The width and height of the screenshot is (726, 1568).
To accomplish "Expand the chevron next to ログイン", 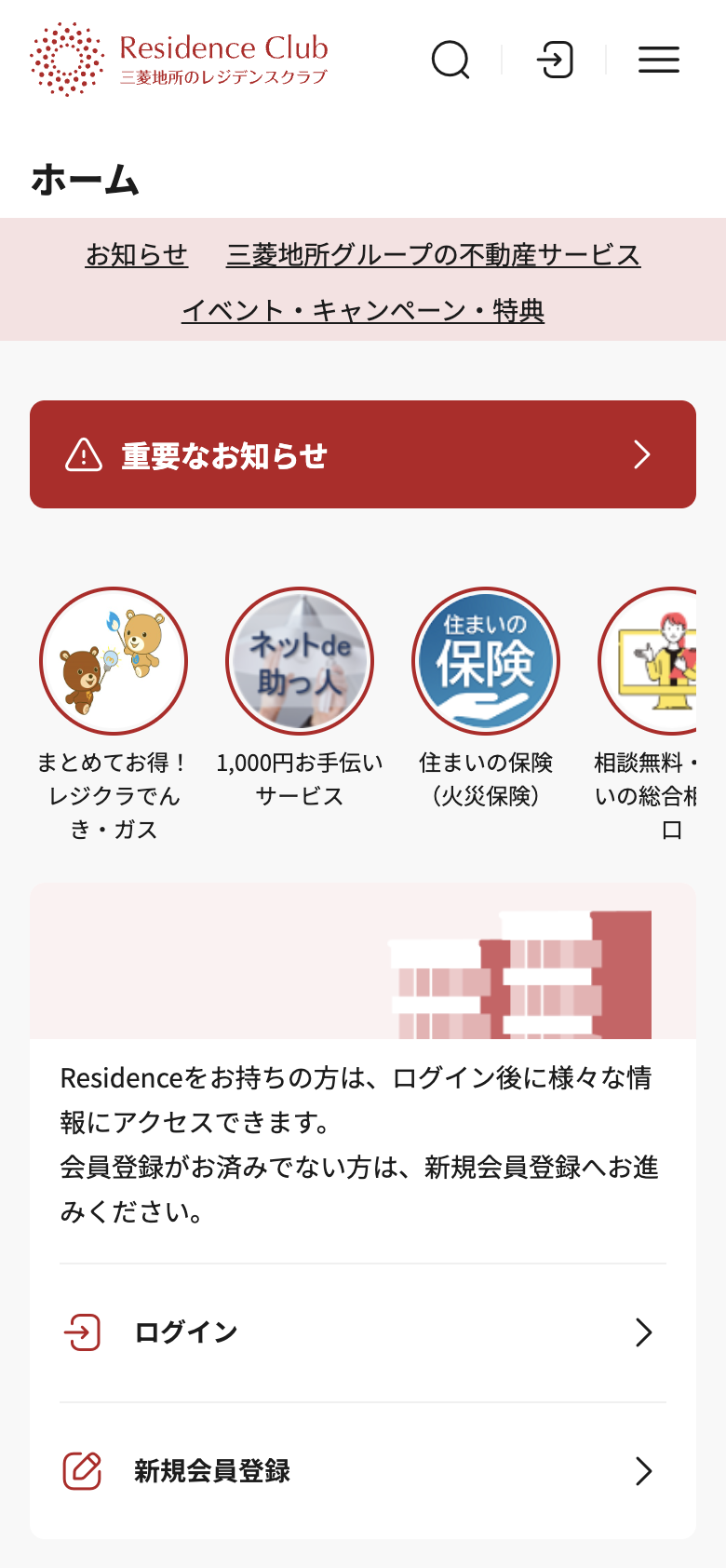I will [x=644, y=1332].
